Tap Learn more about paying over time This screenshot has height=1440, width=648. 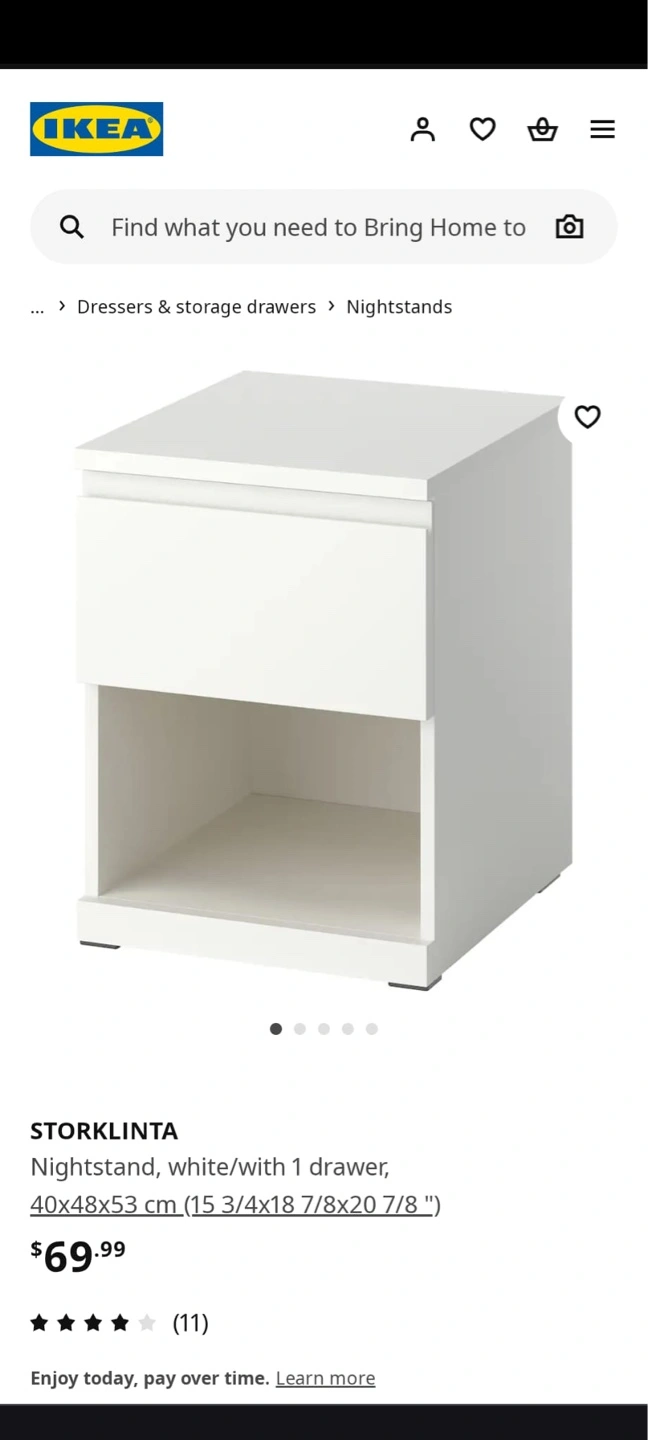(325, 1378)
